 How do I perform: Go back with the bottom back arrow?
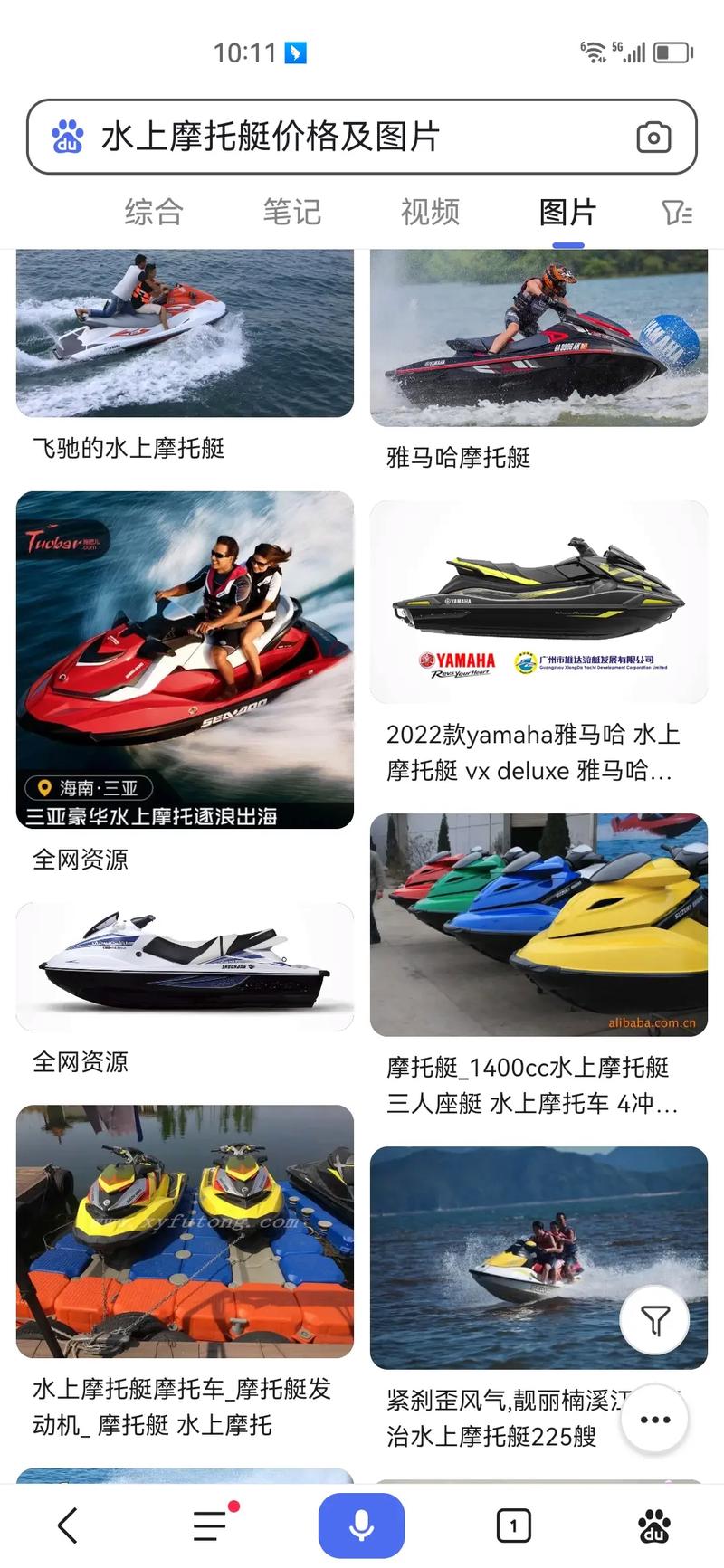click(x=68, y=1525)
